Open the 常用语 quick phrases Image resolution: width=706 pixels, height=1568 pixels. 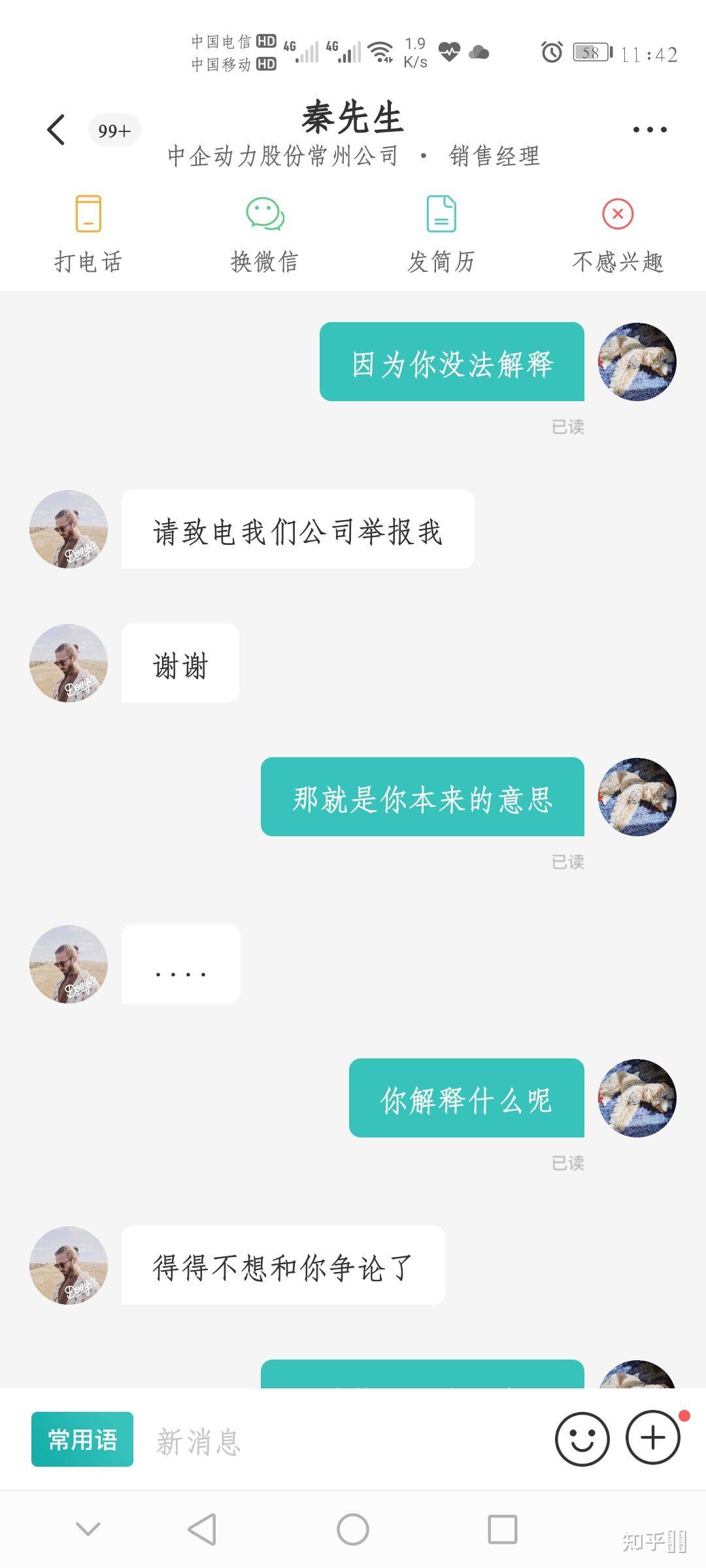[x=82, y=1439]
